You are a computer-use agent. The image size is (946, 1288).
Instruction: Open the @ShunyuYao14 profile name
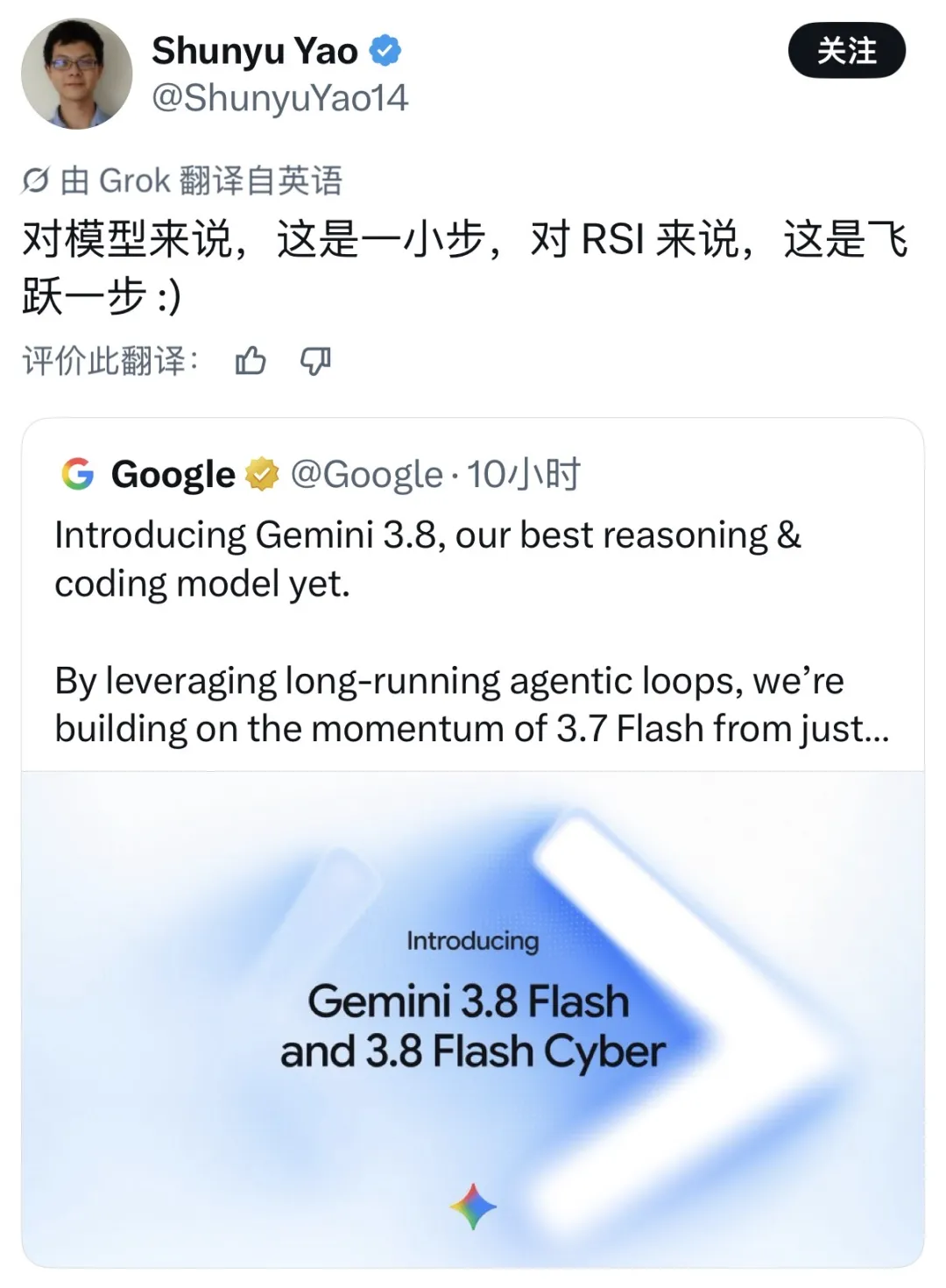279,98
